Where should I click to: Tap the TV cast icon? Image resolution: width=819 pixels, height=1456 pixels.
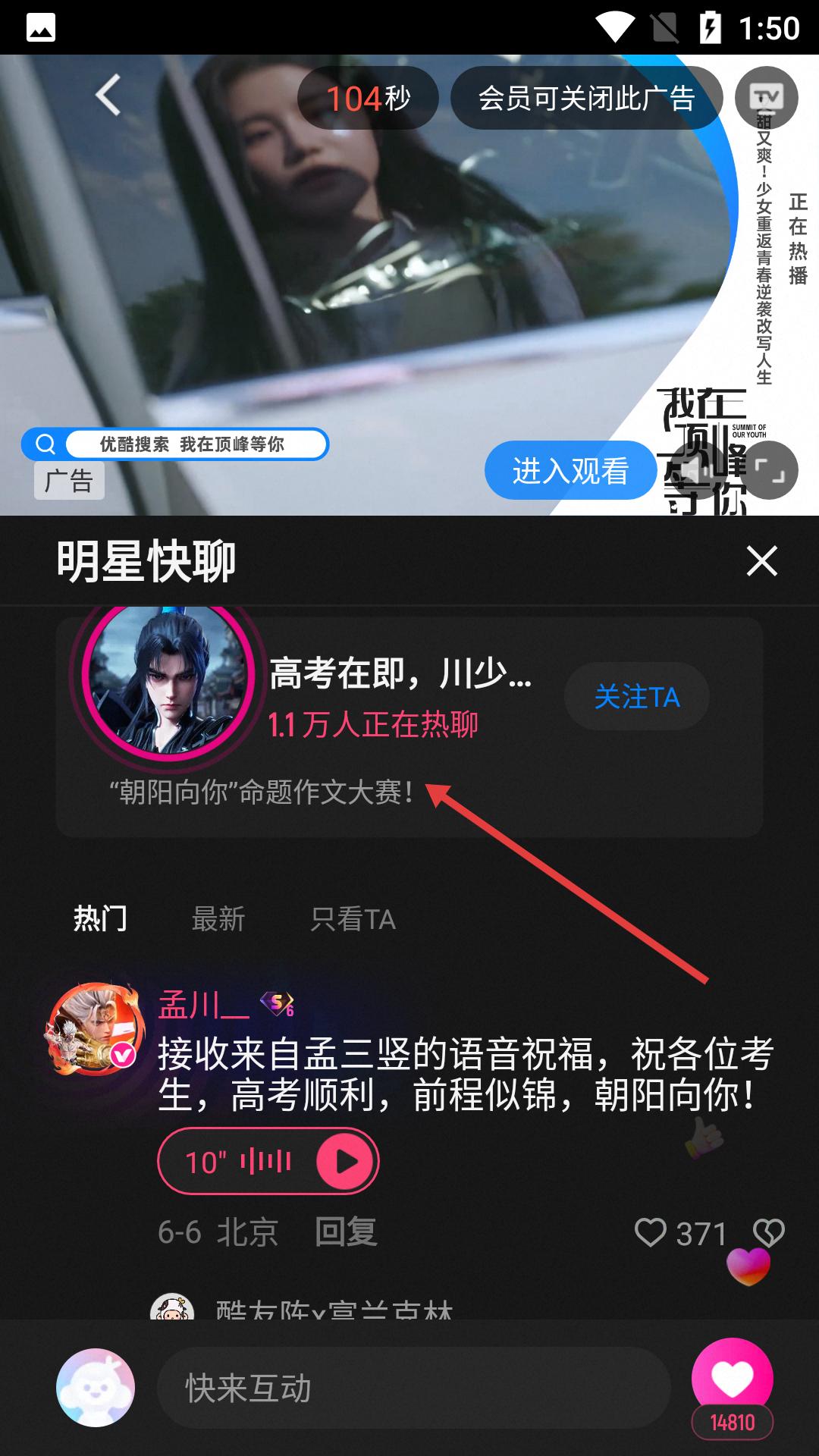pyautogui.click(x=766, y=98)
